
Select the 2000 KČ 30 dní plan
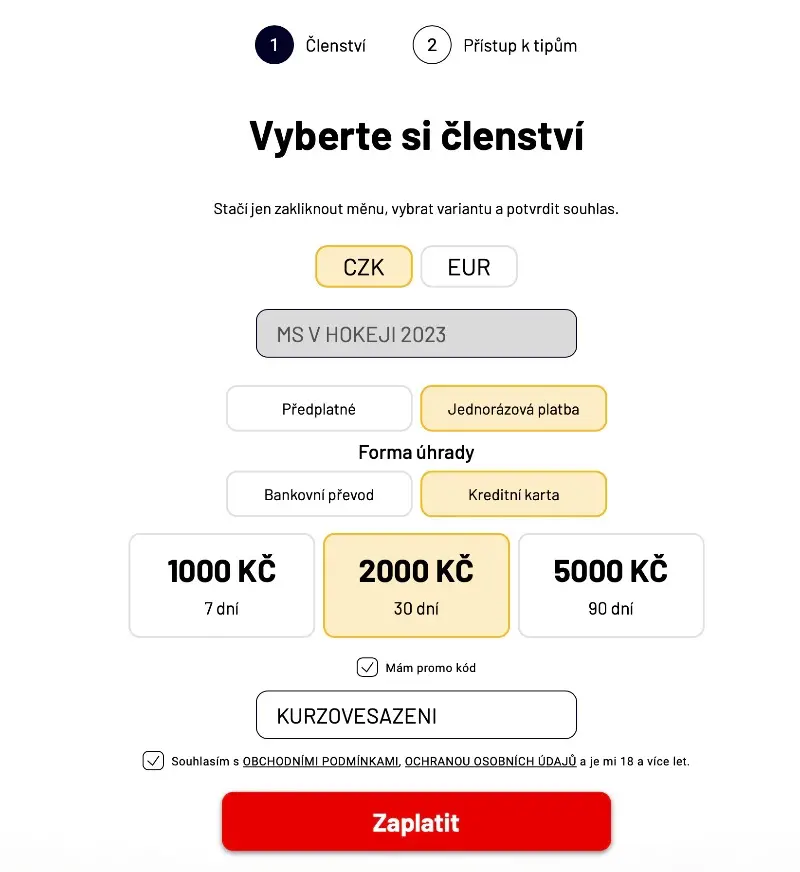point(416,585)
